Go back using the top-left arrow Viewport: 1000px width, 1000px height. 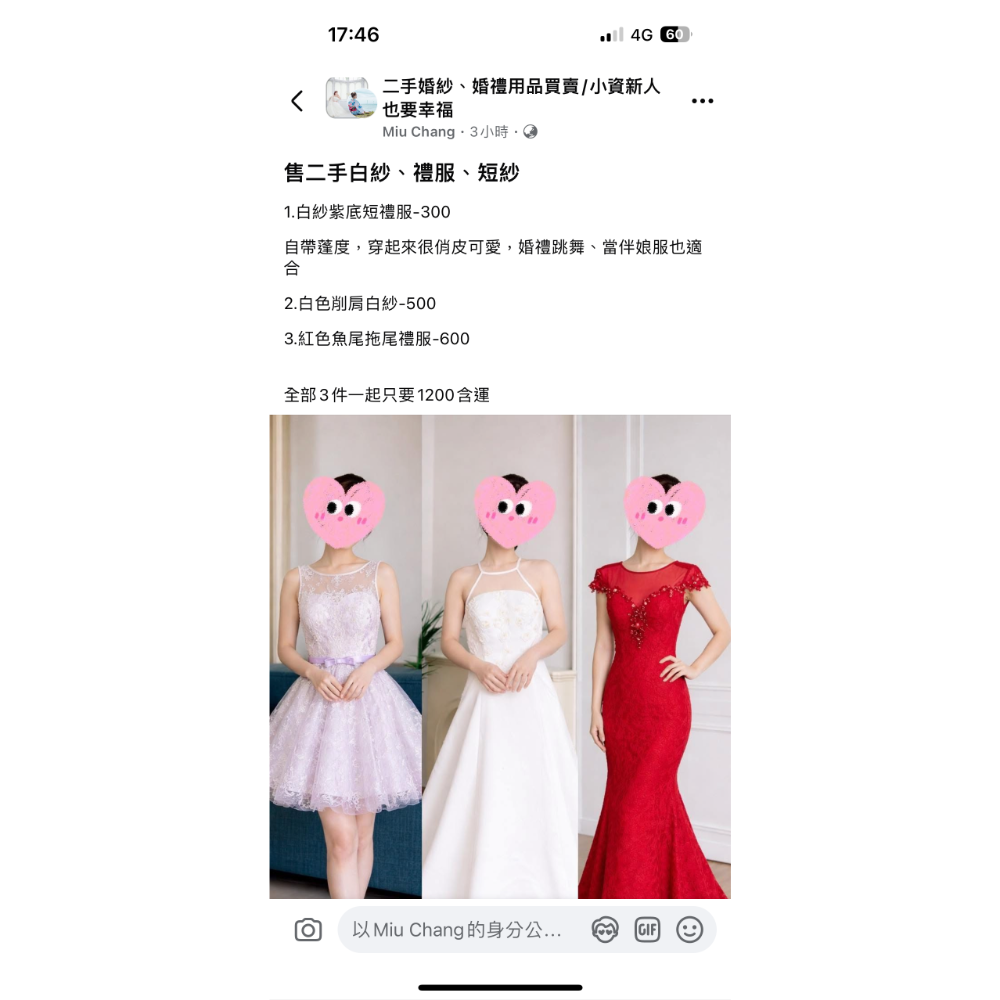click(297, 101)
